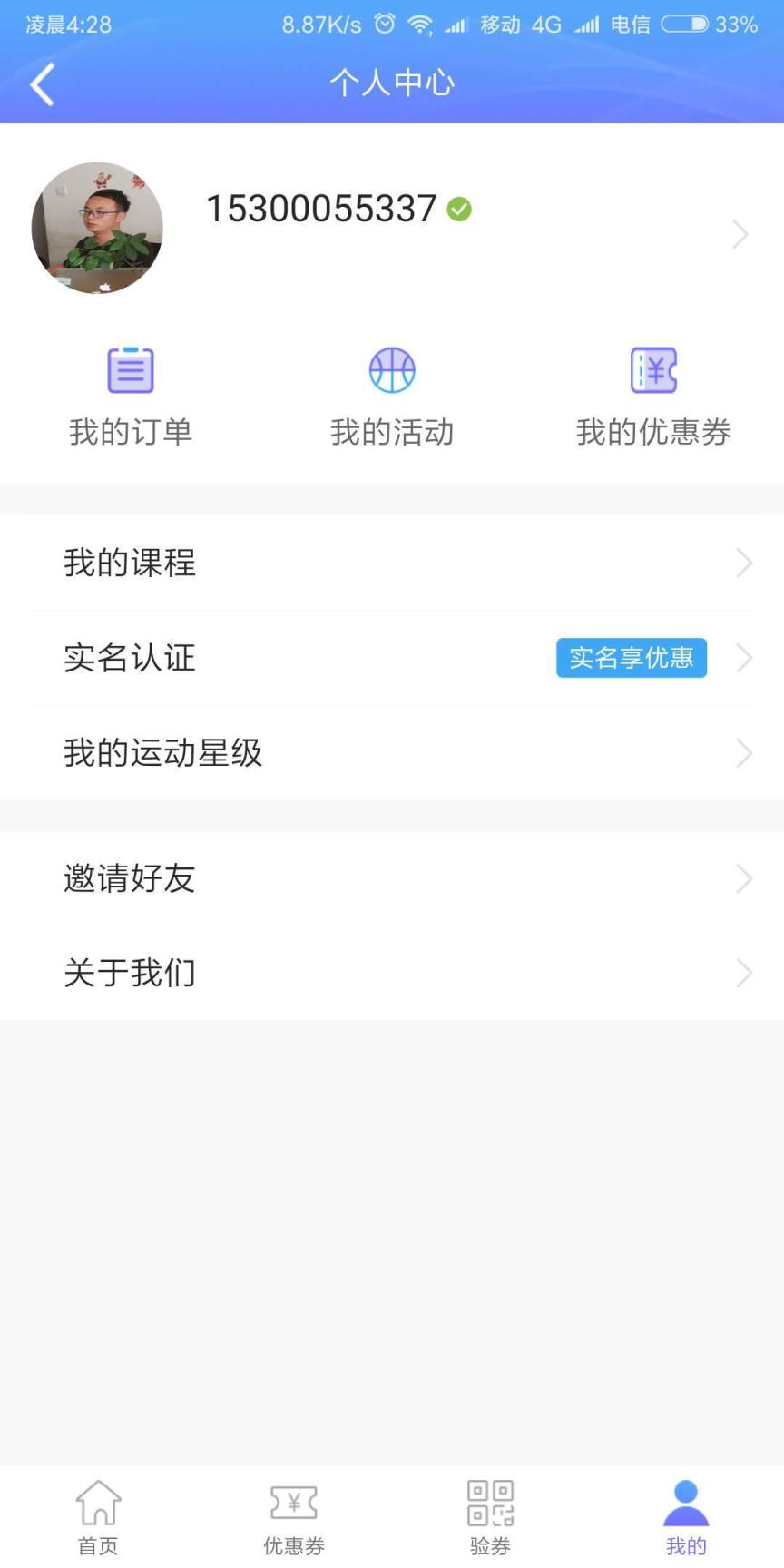Open 验券 QR-code scanner icon

click(x=489, y=1502)
